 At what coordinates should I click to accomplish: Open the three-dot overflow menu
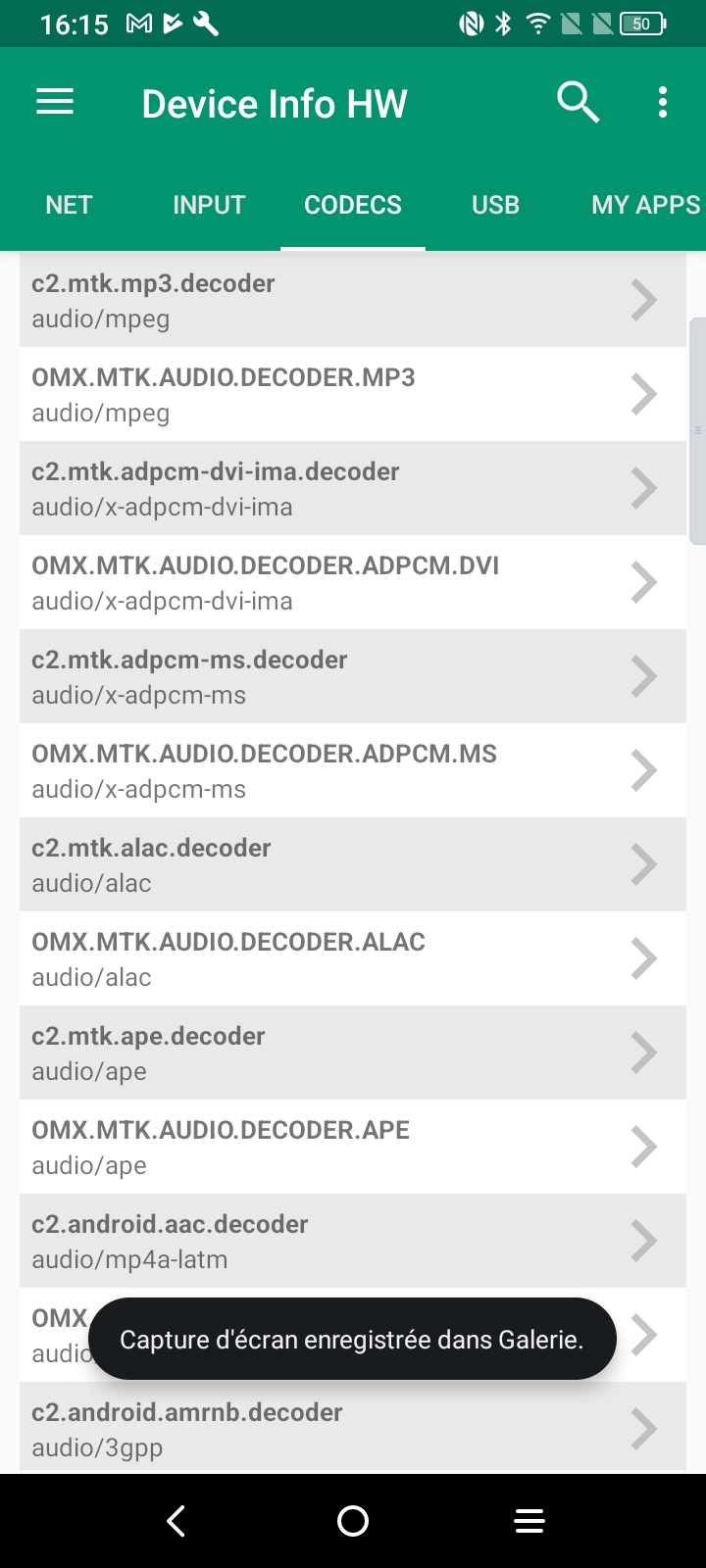663,102
